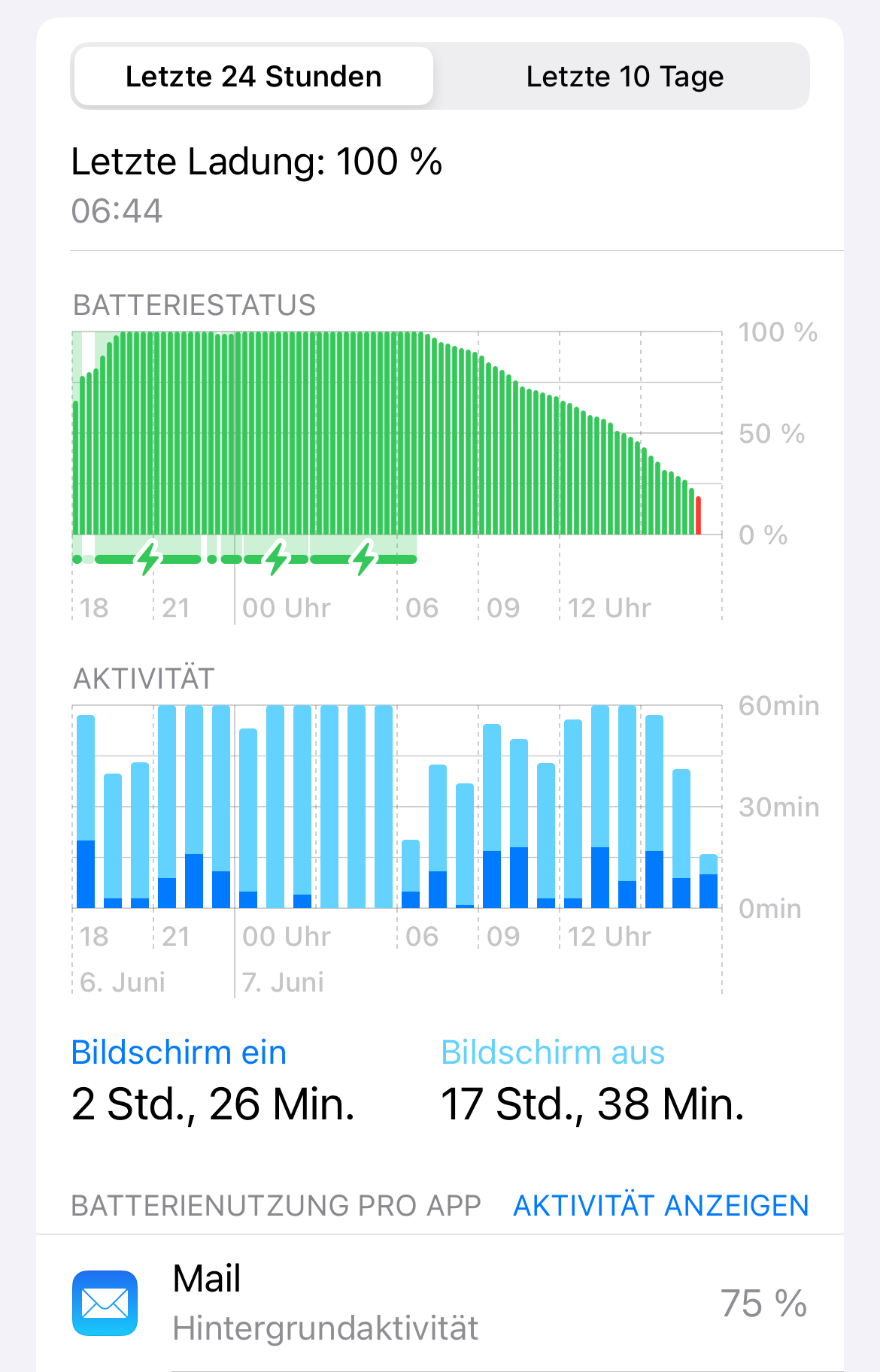
Task: Select the 12 Uhr activity bar
Action: [x=573, y=813]
